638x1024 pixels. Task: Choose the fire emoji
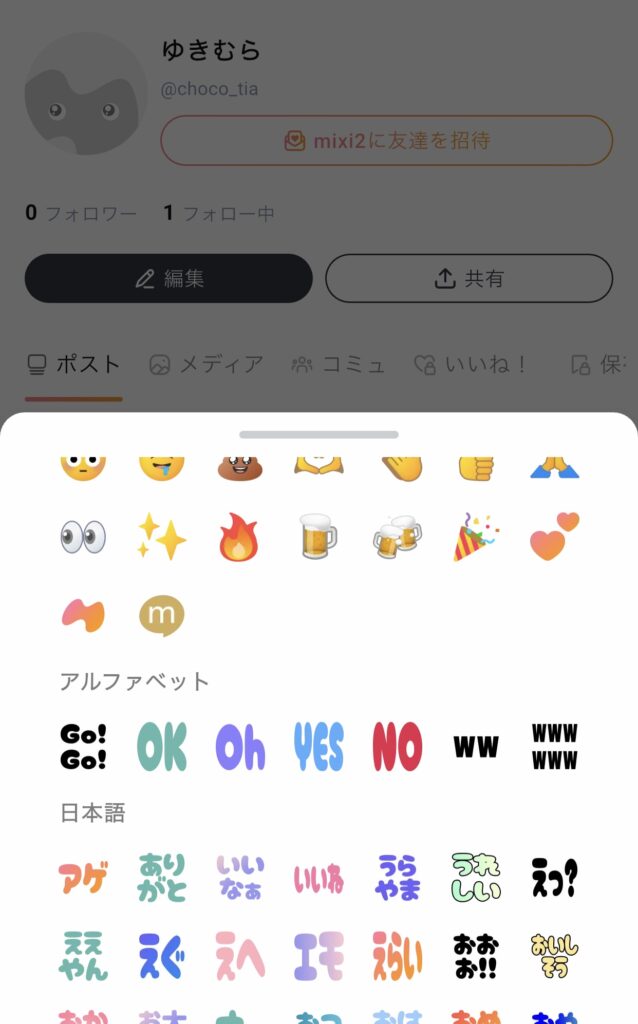[239, 537]
